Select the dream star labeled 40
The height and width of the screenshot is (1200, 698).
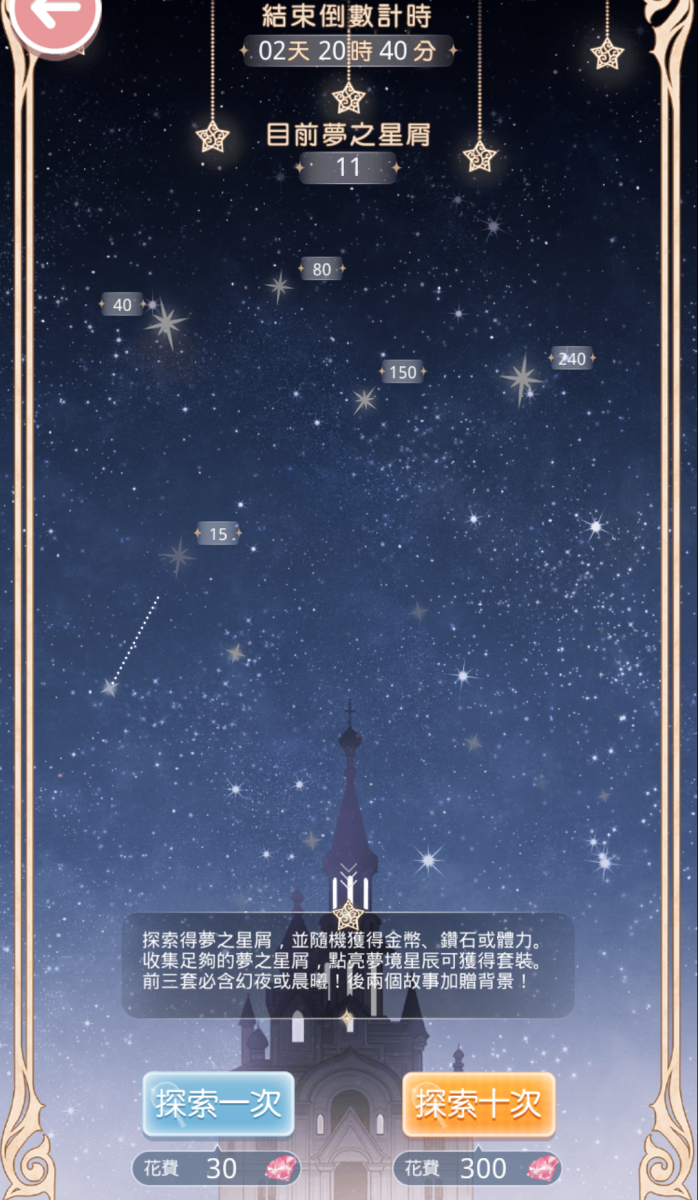166,323
